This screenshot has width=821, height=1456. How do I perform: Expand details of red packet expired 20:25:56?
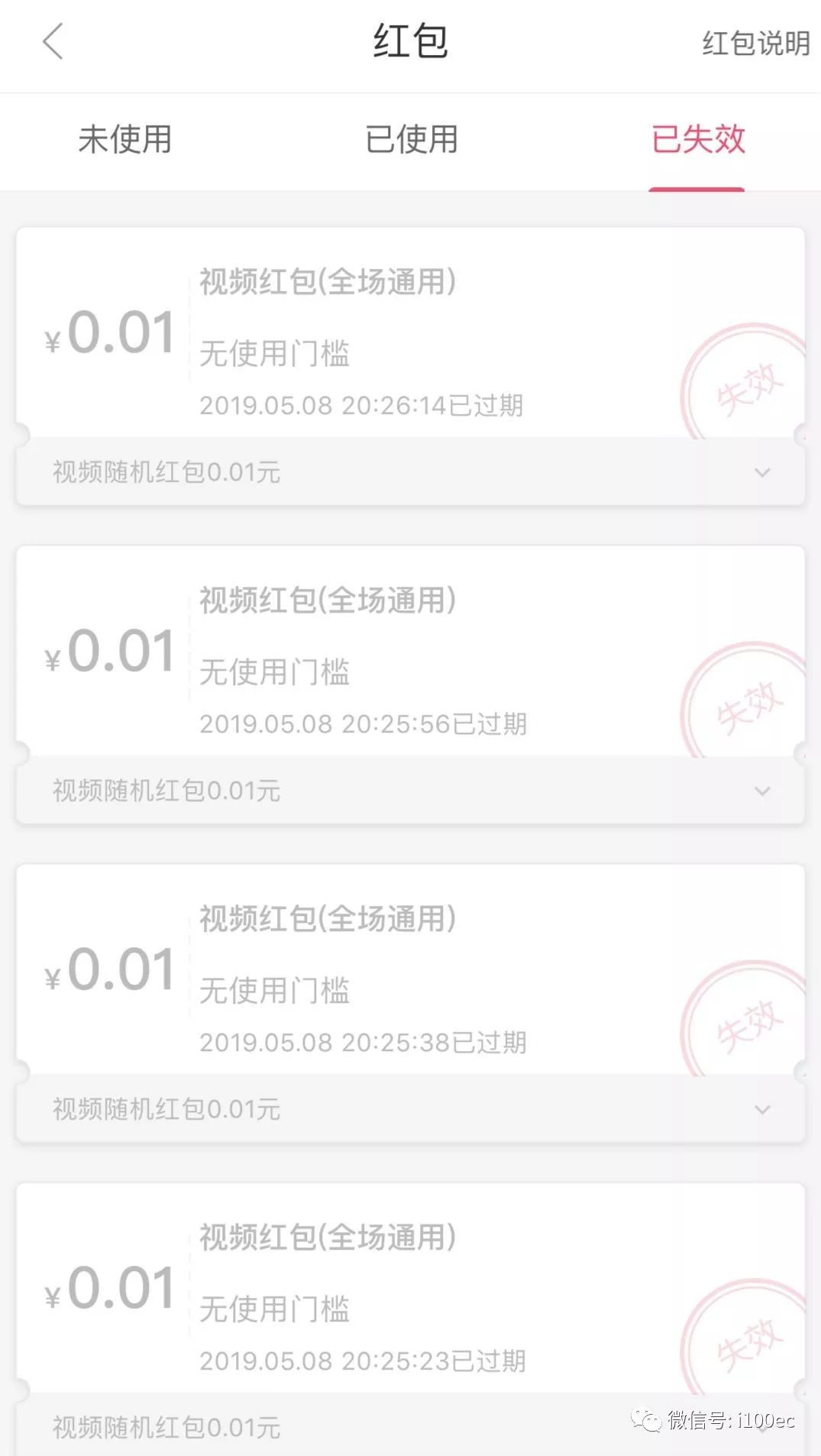pyautogui.click(x=761, y=791)
